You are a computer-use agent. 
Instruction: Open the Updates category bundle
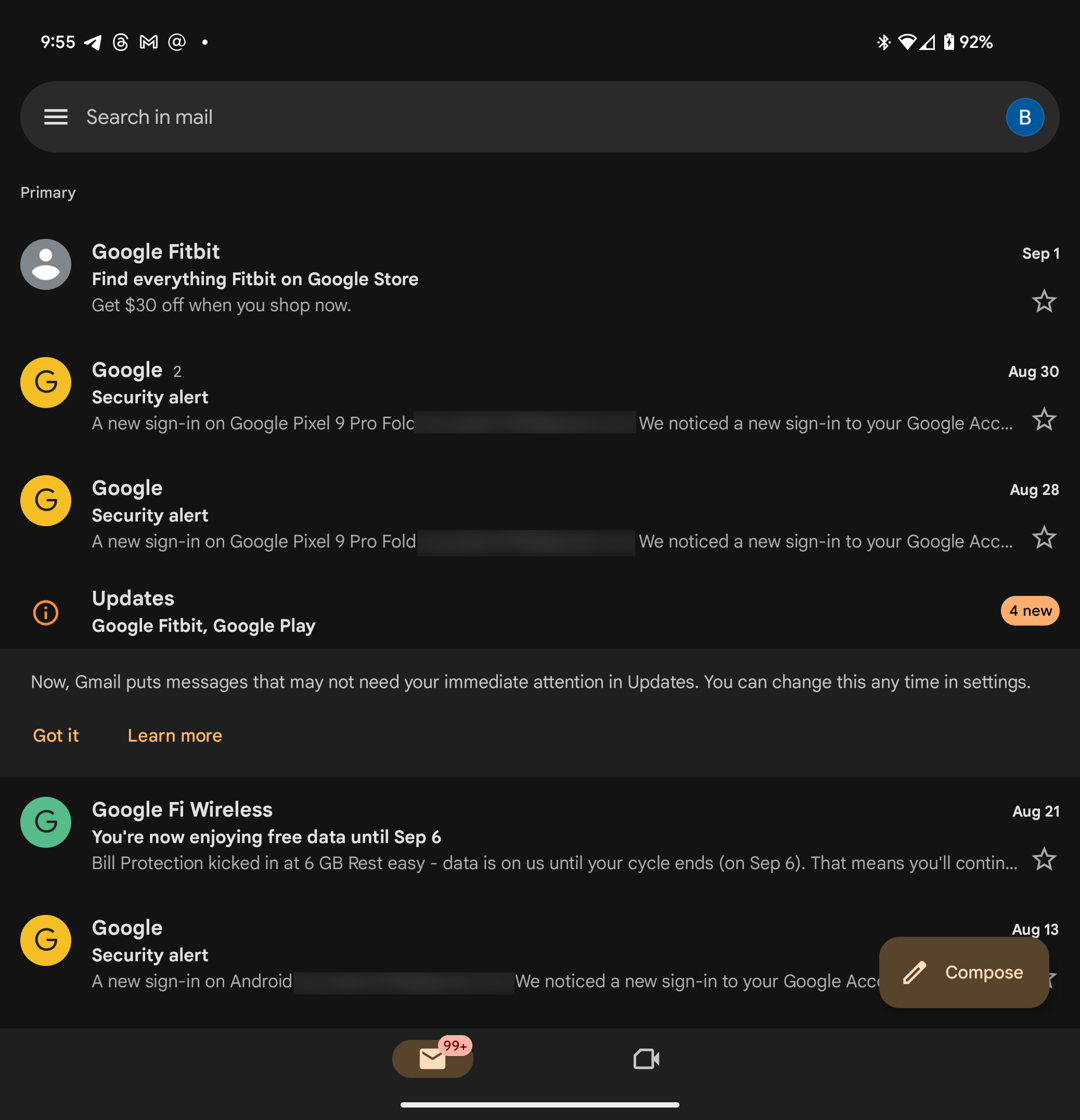click(514, 612)
